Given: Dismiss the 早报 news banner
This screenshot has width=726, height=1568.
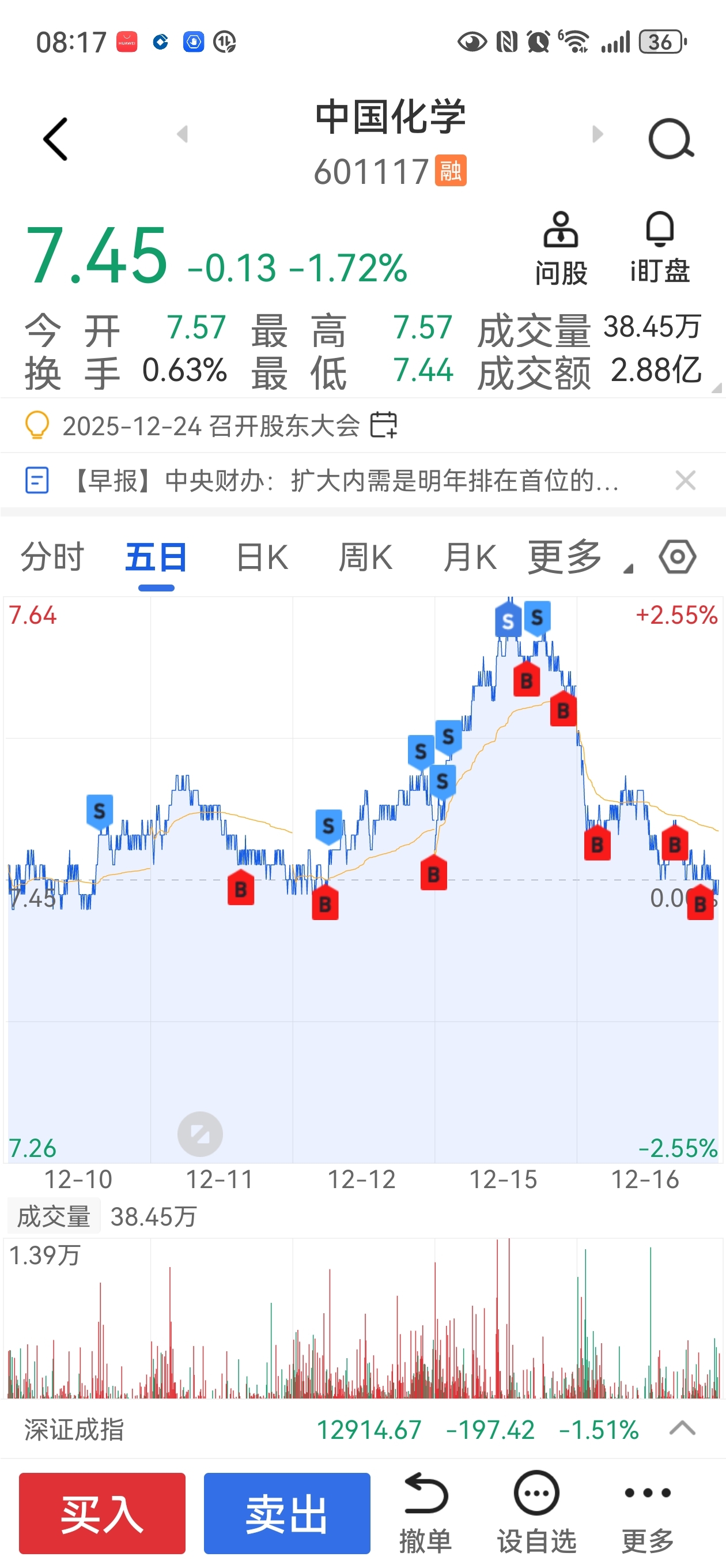Looking at the screenshot, I should pos(685,481).
